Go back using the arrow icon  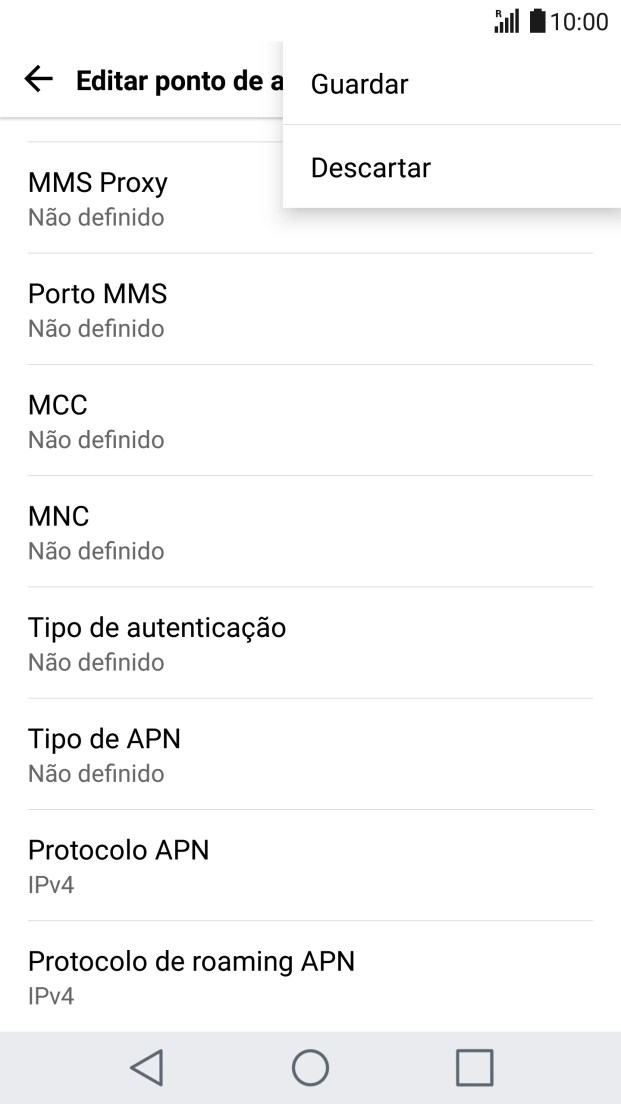pos(39,82)
